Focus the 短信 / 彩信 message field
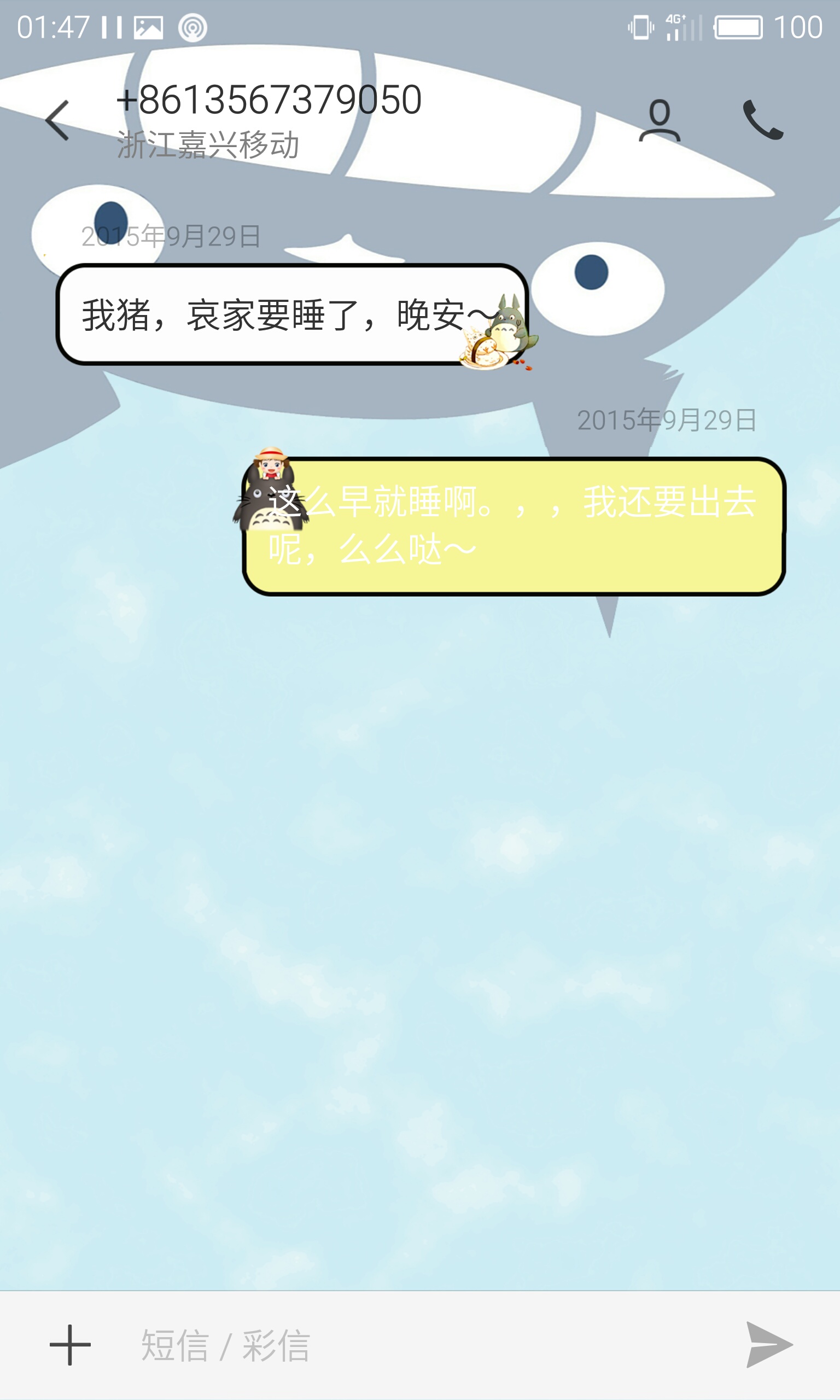The height and width of the screenshot is (1400, 840). tap(396, 1345)
